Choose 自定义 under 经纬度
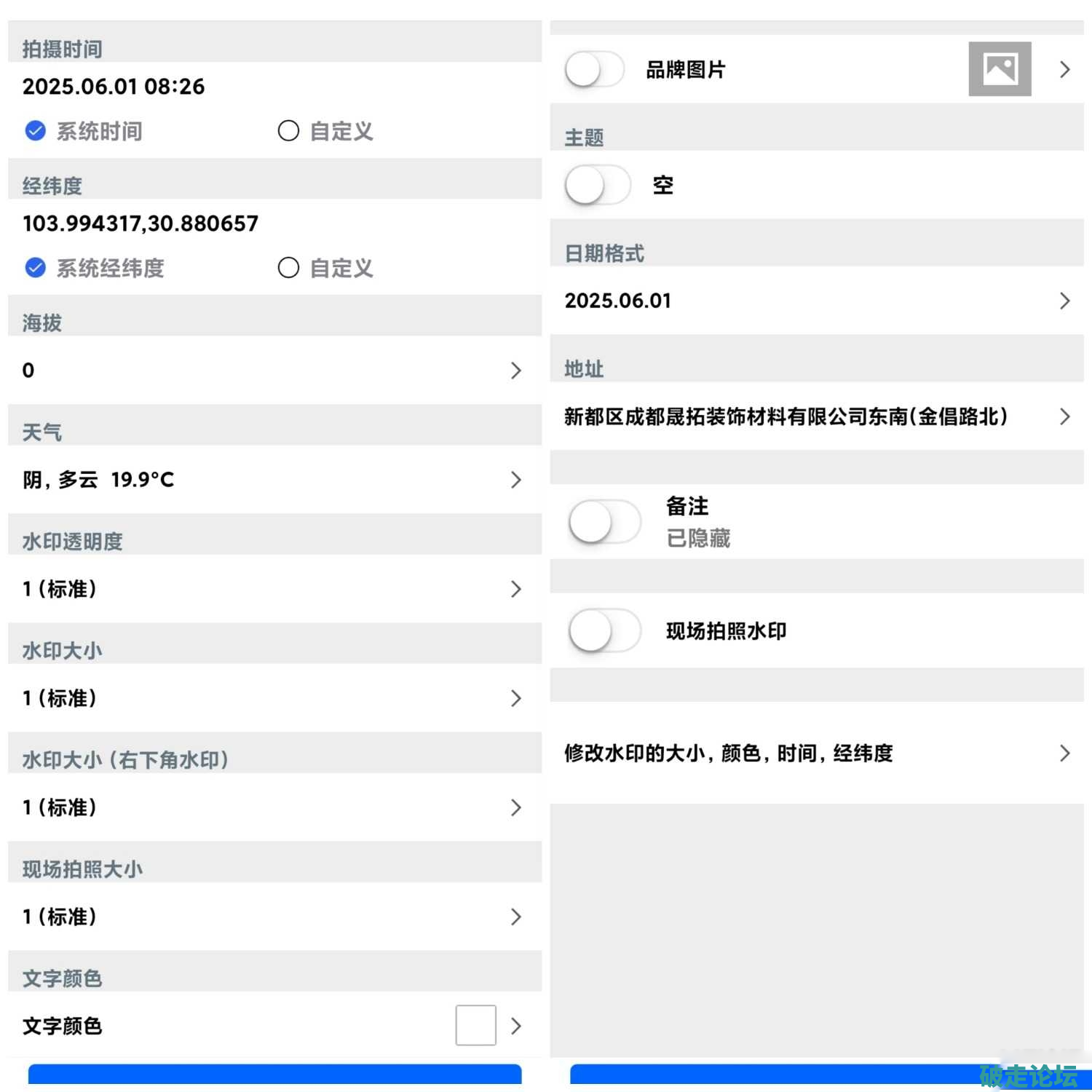Screen dimensions: 1092x1092 [289, 268]
